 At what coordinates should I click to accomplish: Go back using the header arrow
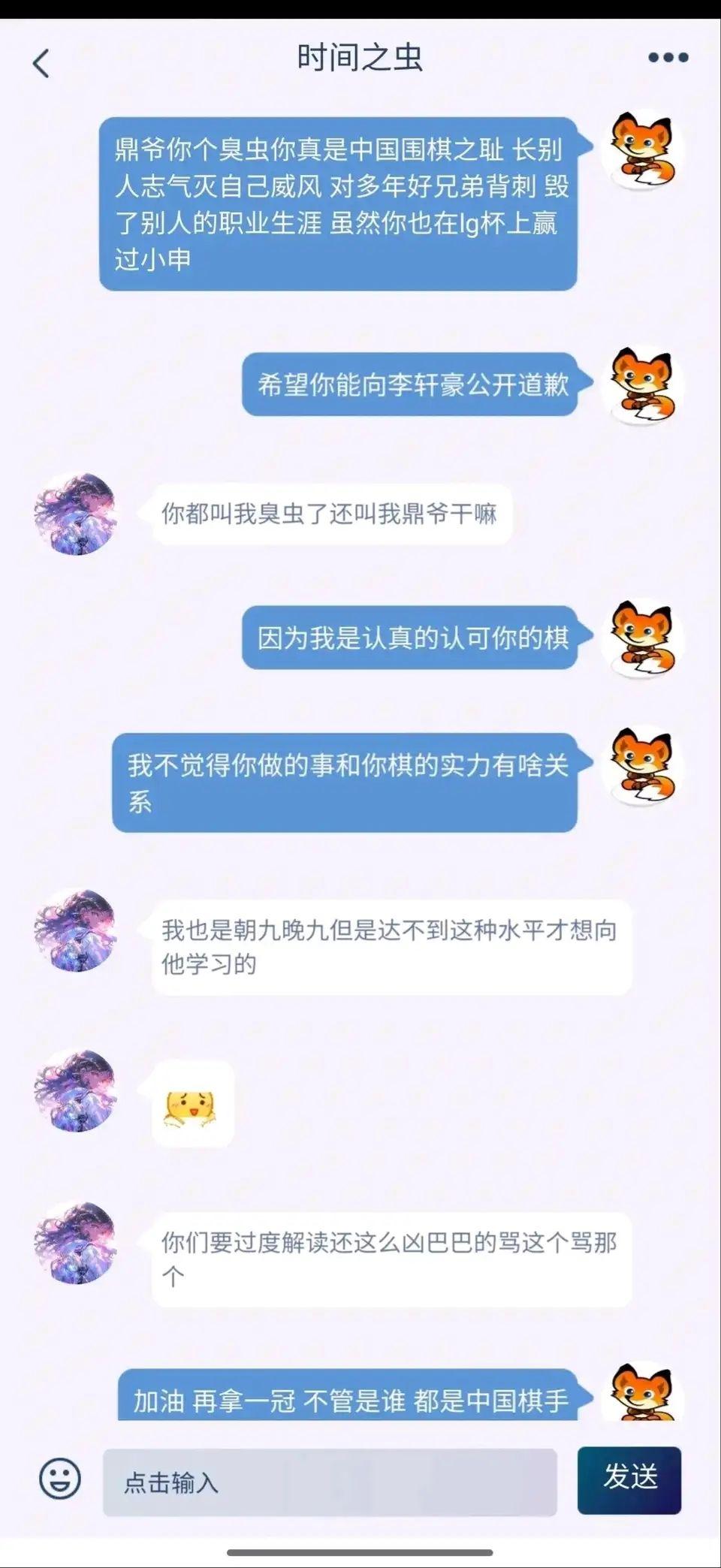pos(41,63)
